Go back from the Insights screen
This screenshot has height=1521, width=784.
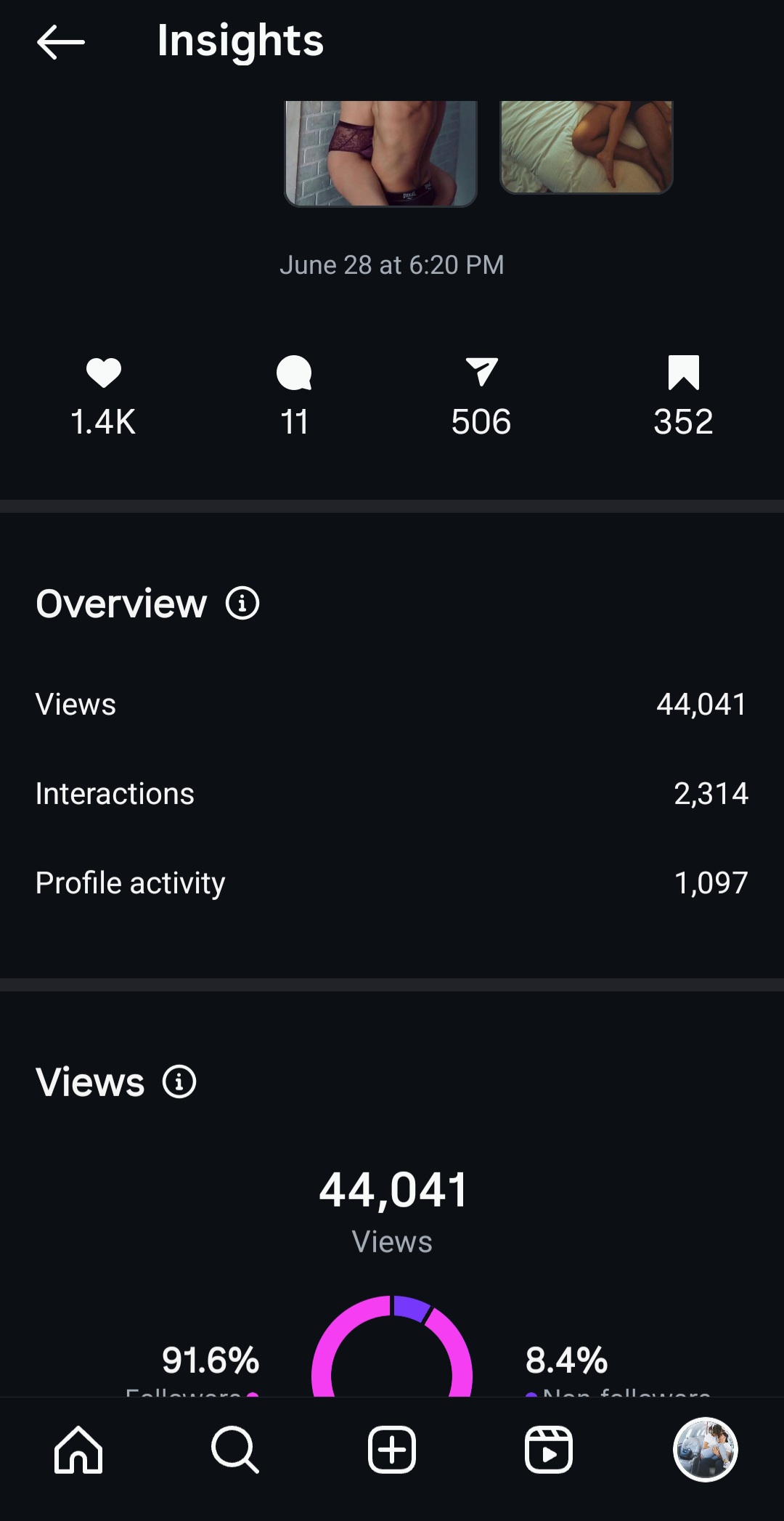[61, 41]
